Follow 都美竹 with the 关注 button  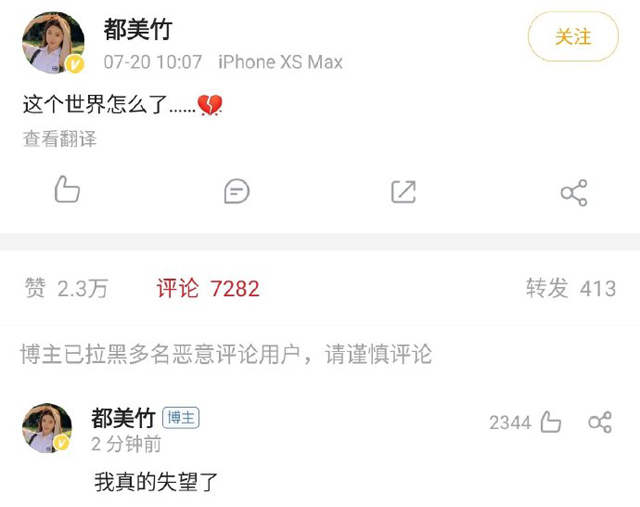[x=573, y=37]
